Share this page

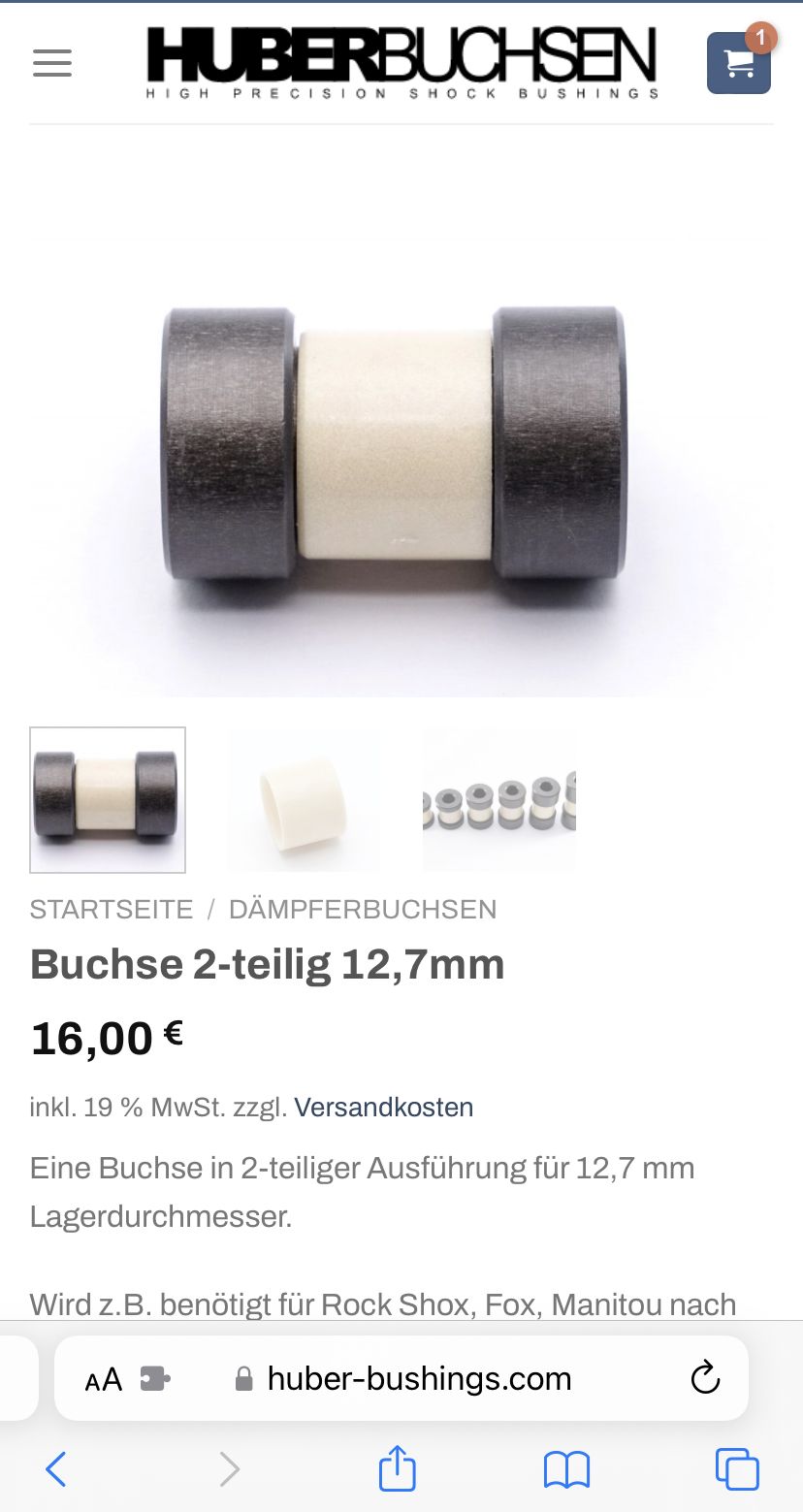397,1467
